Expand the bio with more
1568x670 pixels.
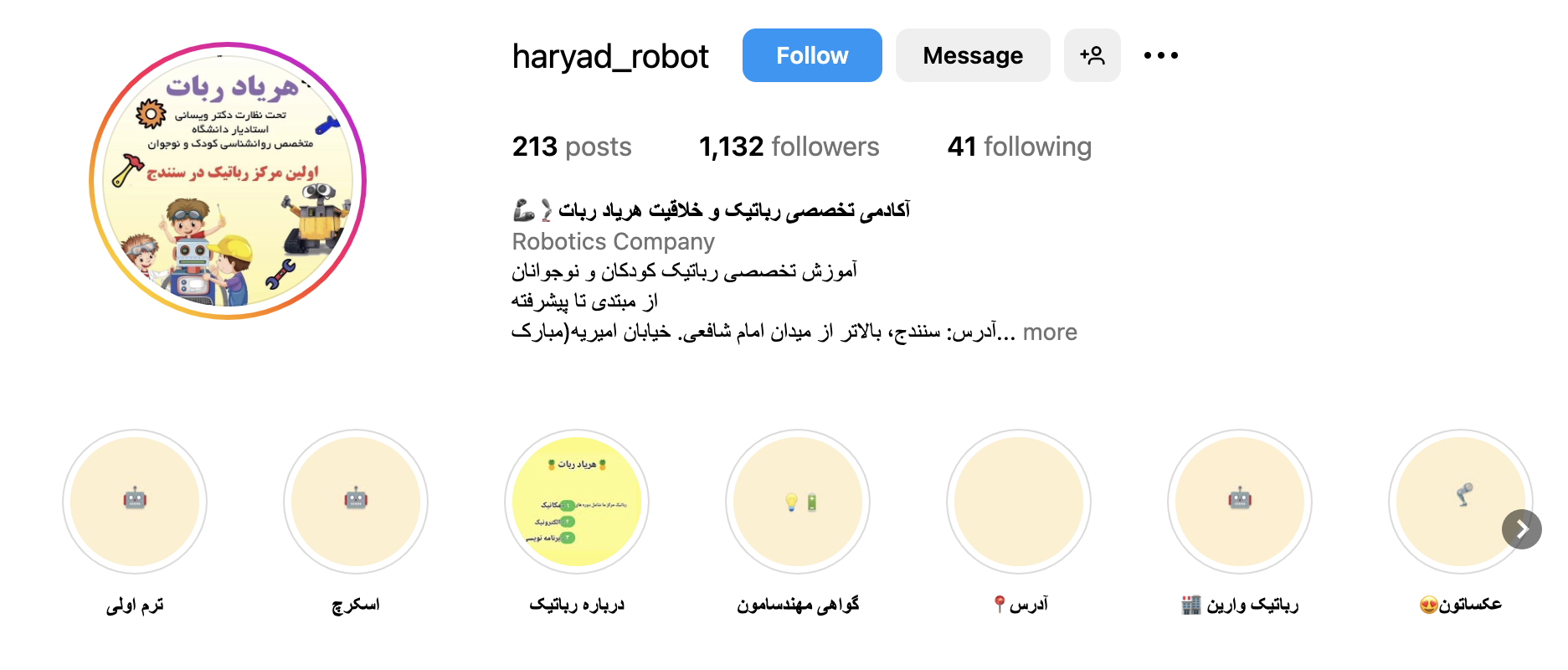pyautogui.click(x=1050, y=332)
